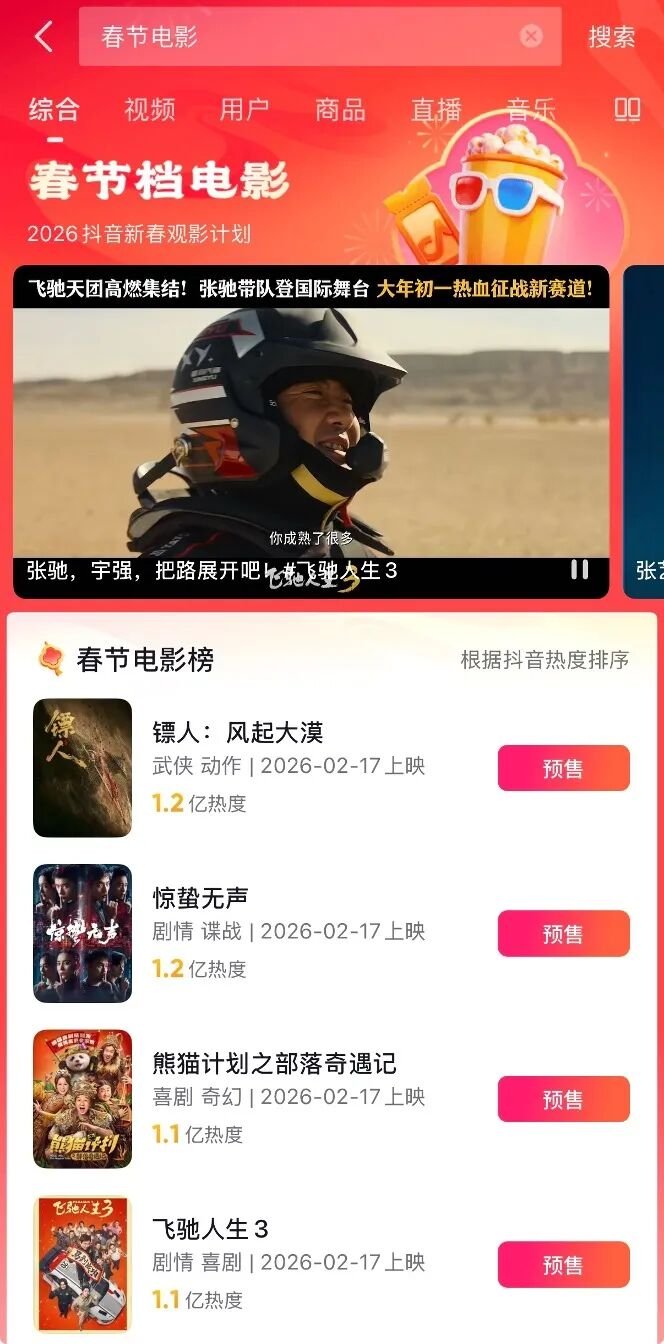Pause the 飞驰人生3 trailer video
The width and height of the screenshot is (664, 1344).
(579, 570)
